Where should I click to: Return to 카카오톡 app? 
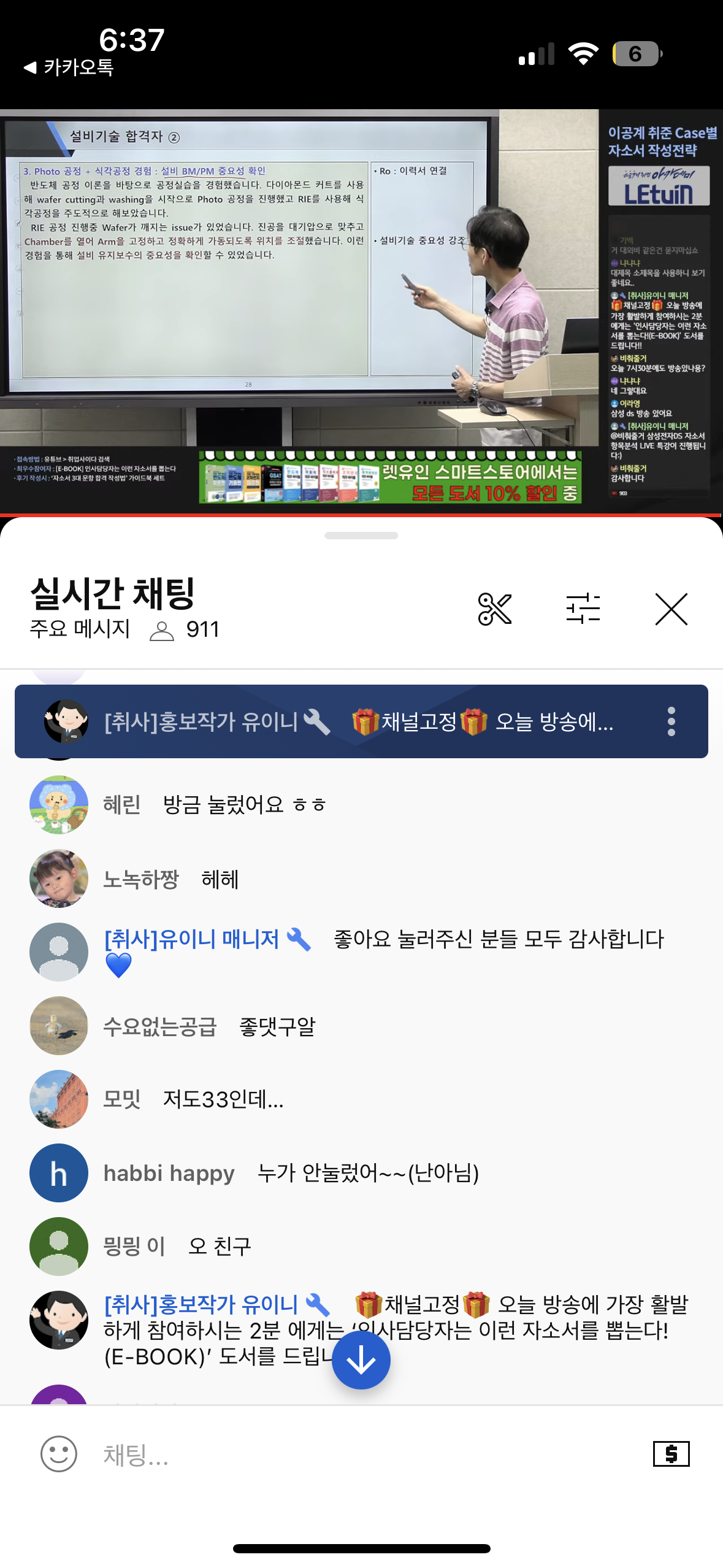[x=69, y=67]
